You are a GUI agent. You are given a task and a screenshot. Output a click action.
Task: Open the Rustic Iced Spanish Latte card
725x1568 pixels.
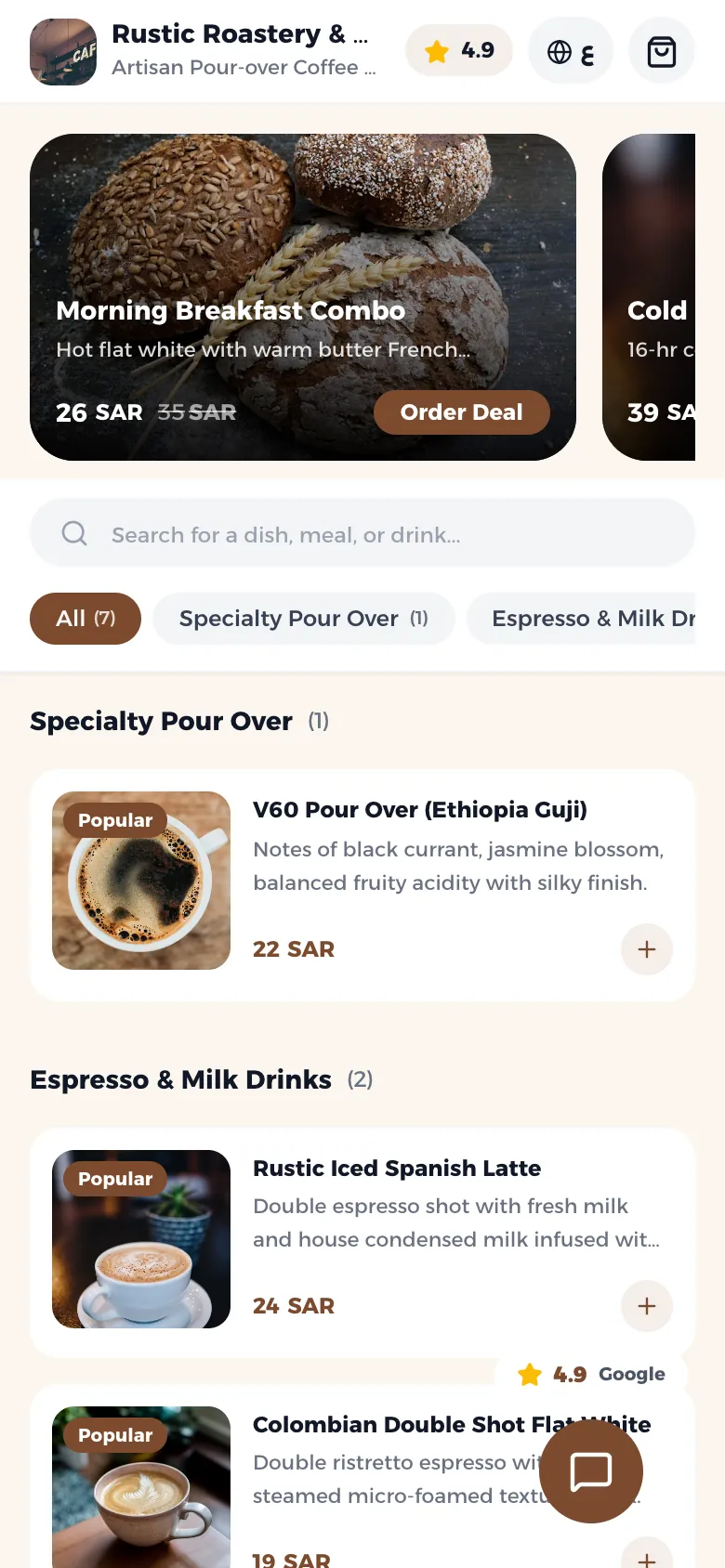[362, 1243]
